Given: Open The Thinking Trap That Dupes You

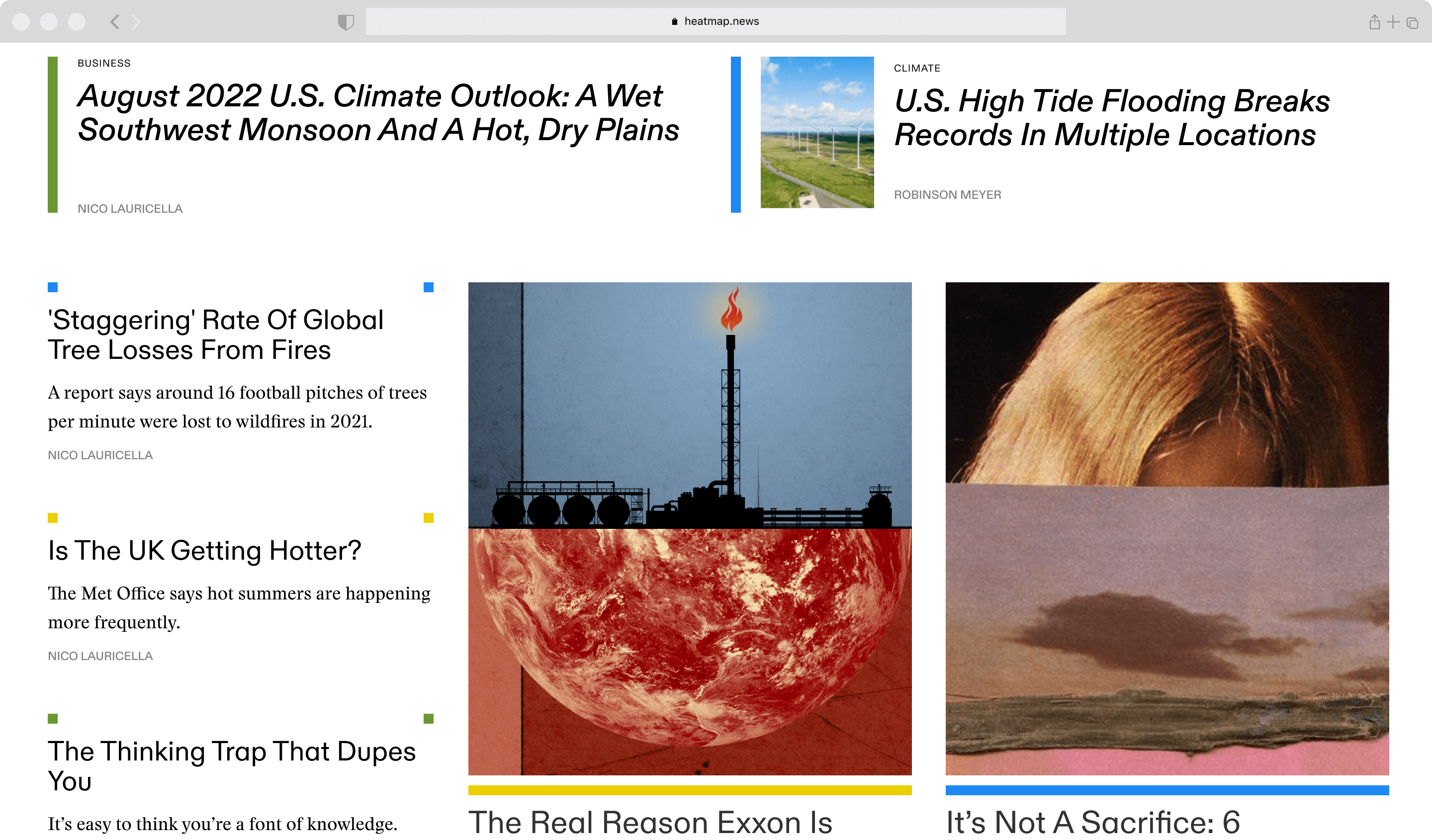Looking at the screenshot, I should [x=231, y=765].
